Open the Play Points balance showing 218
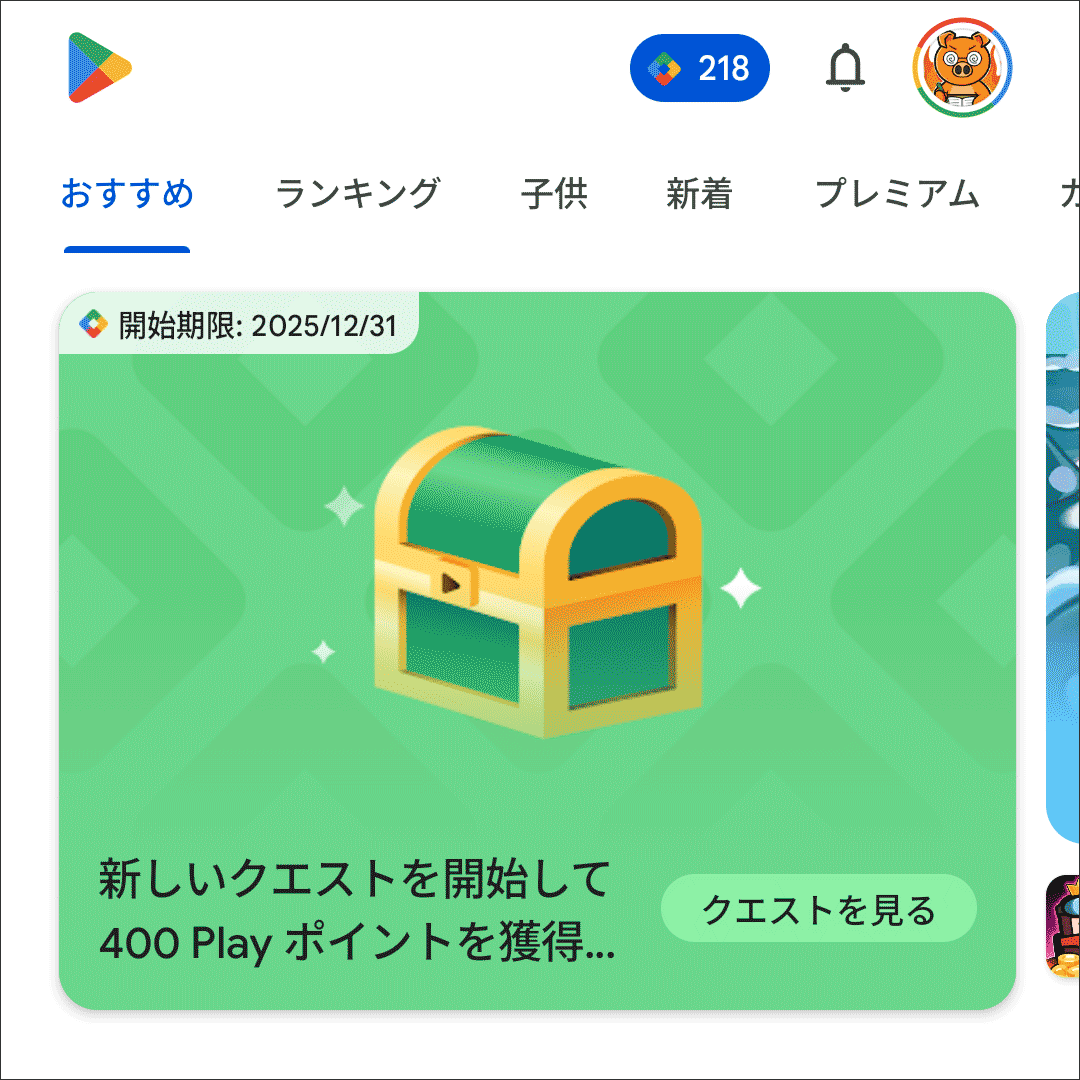 click(699, 68)
